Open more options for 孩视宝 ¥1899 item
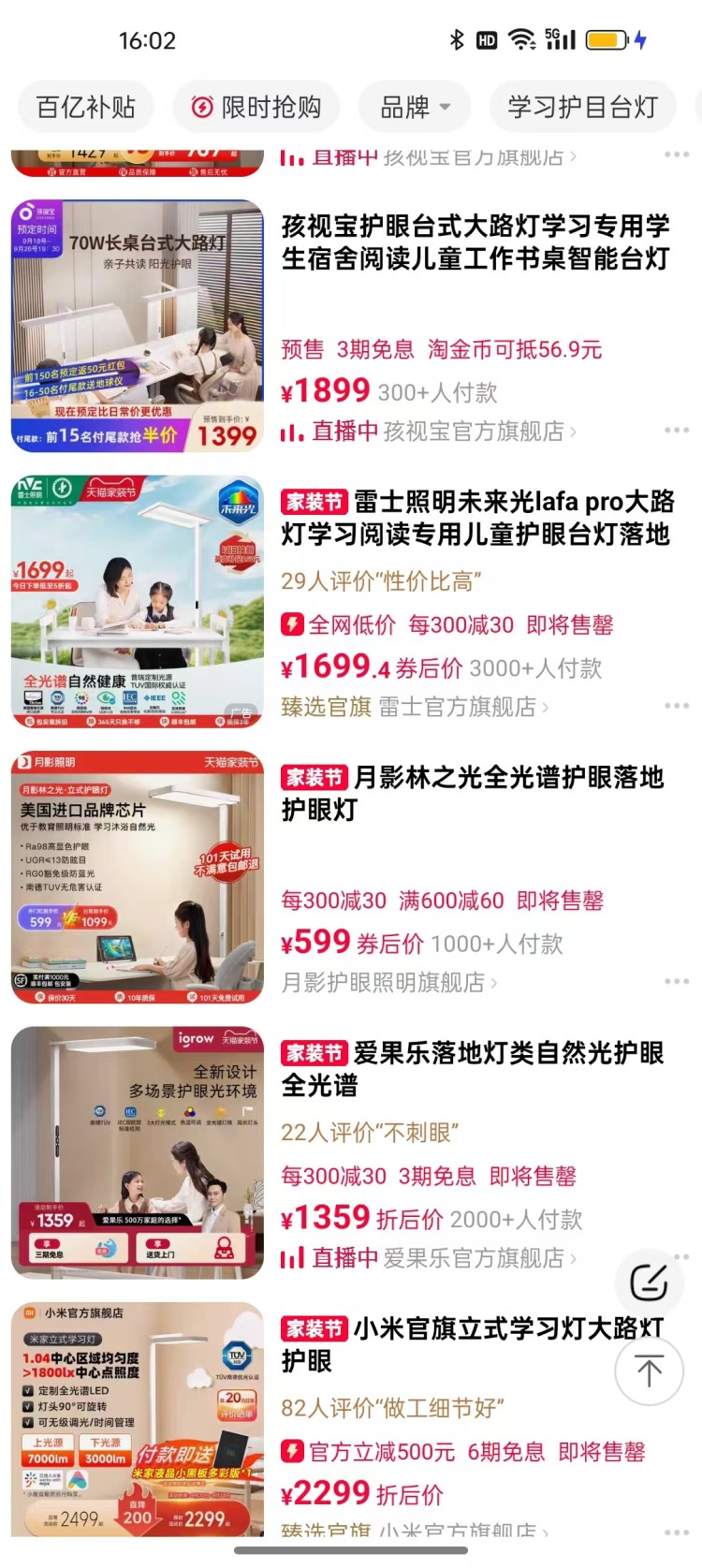Image resolution: width=702 pixels, height=1568 pixels. (676, 431)
